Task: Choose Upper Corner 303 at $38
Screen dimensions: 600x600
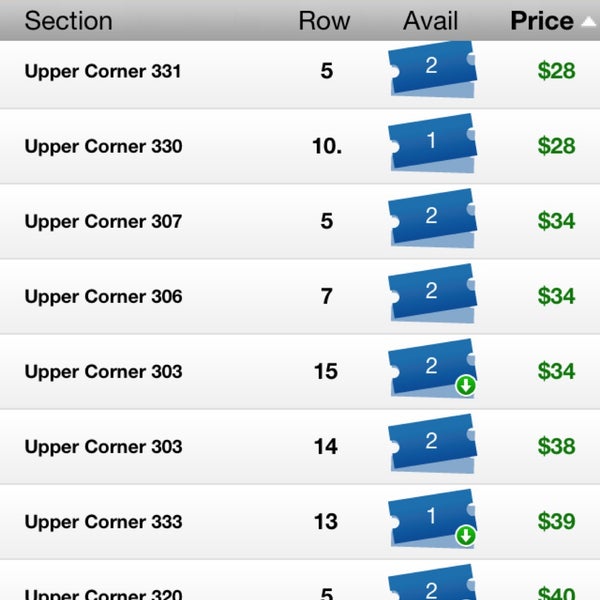Action: coord(300,446)
